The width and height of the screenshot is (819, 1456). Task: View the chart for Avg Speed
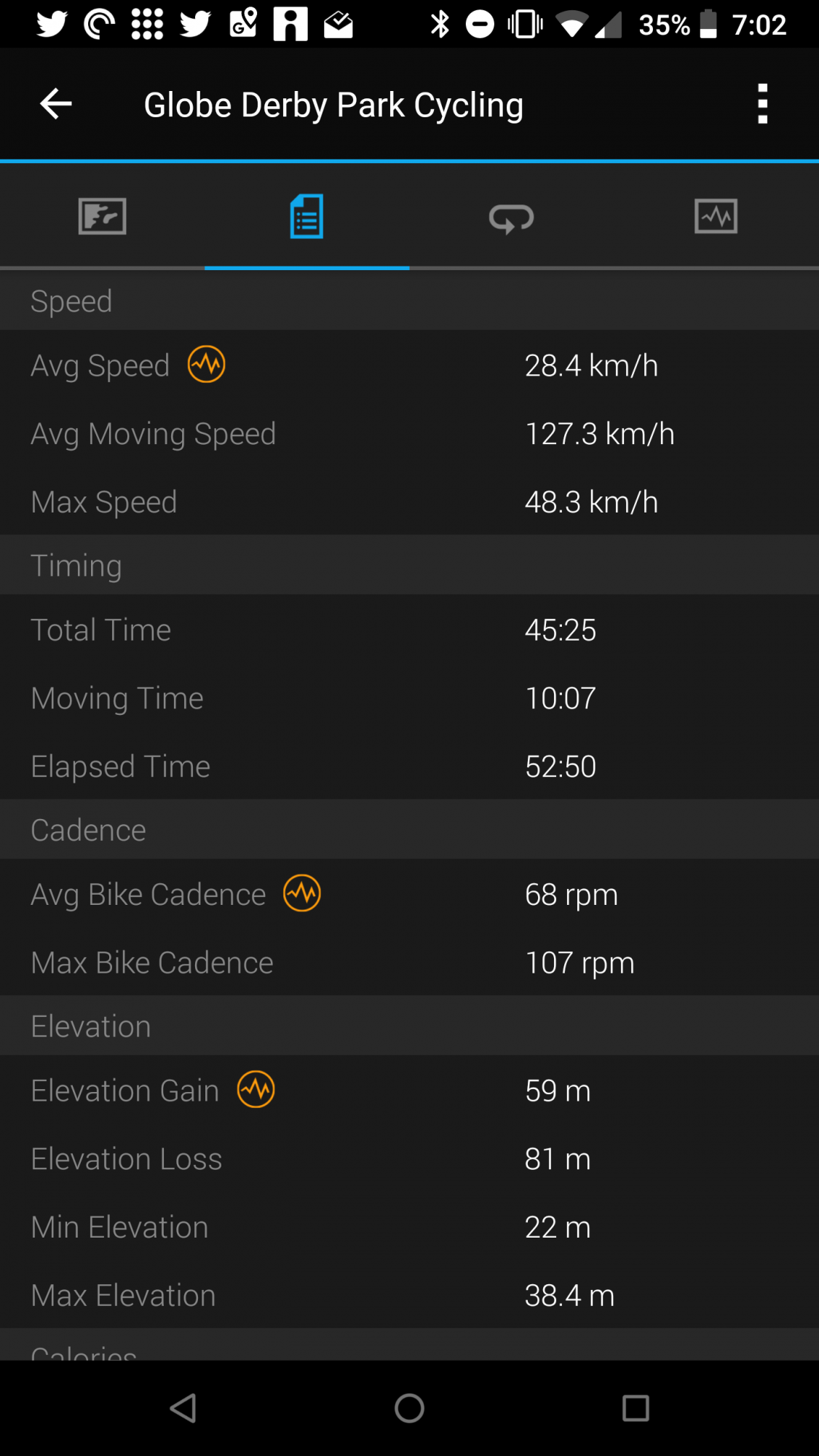207,365
